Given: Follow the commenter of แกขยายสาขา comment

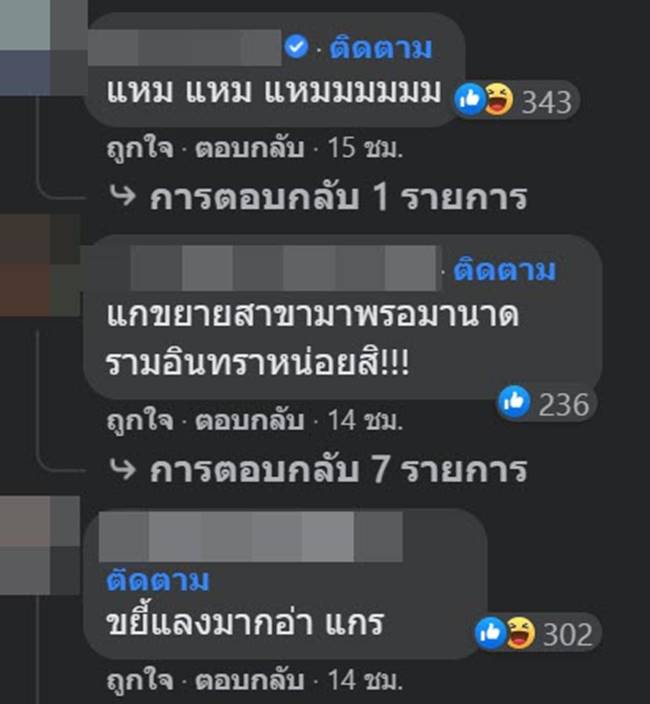Looking at the screenshot, I should pos(504,269).
